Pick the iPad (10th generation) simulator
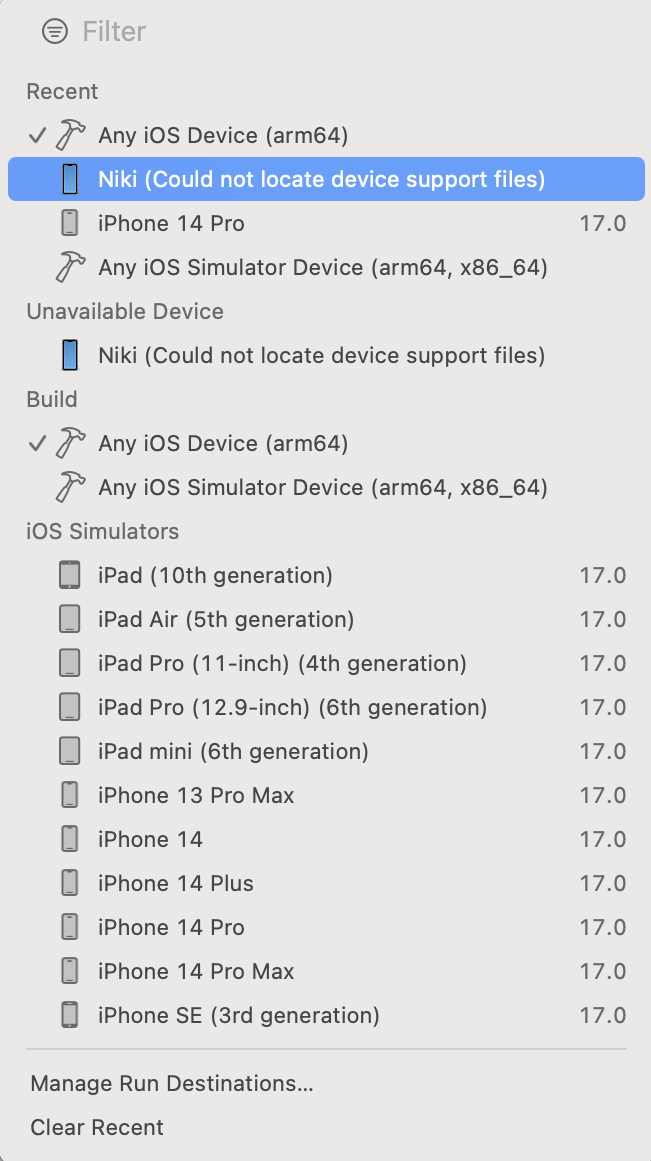This screenshot has height=1161, width=651. 326,575
